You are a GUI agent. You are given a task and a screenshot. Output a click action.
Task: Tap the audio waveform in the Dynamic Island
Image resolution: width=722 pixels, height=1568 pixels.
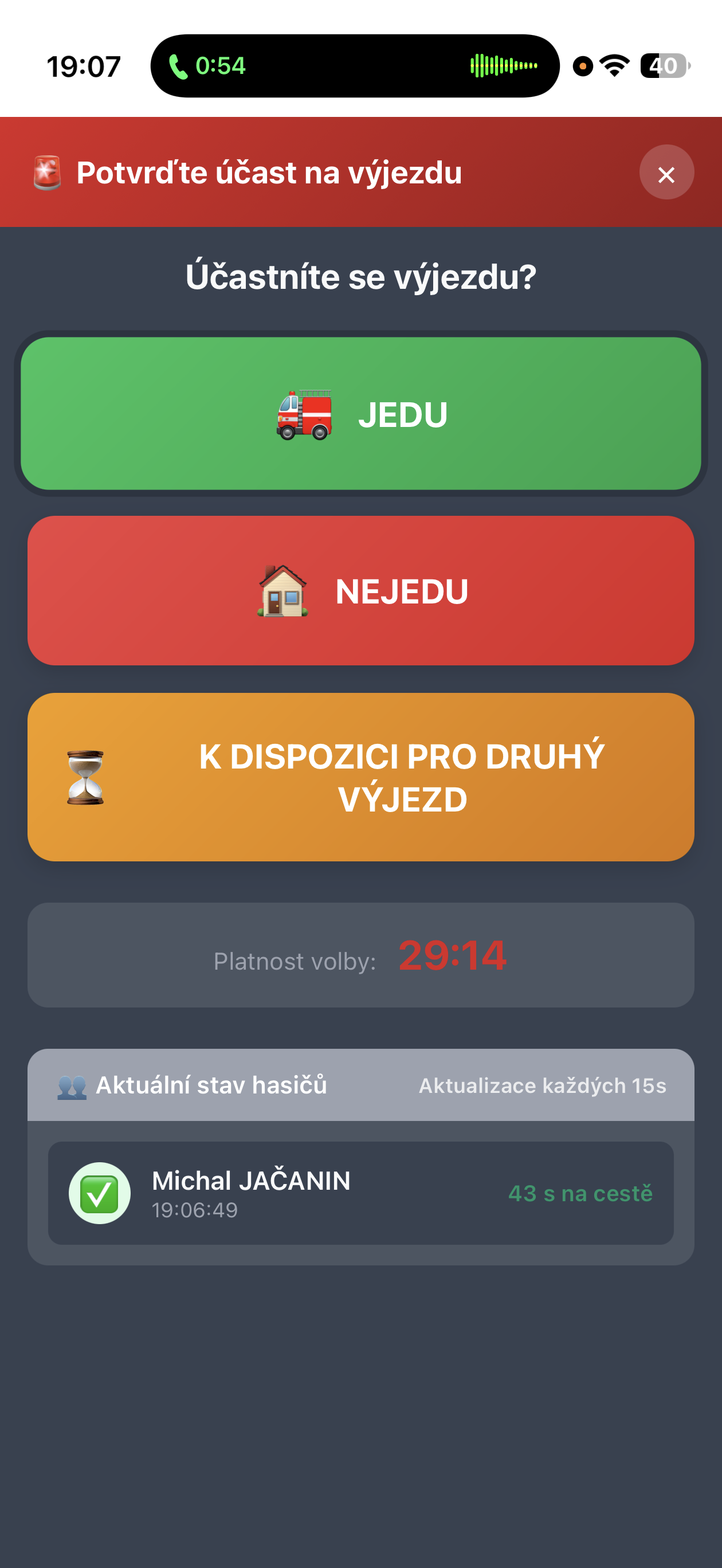(504, 67)
